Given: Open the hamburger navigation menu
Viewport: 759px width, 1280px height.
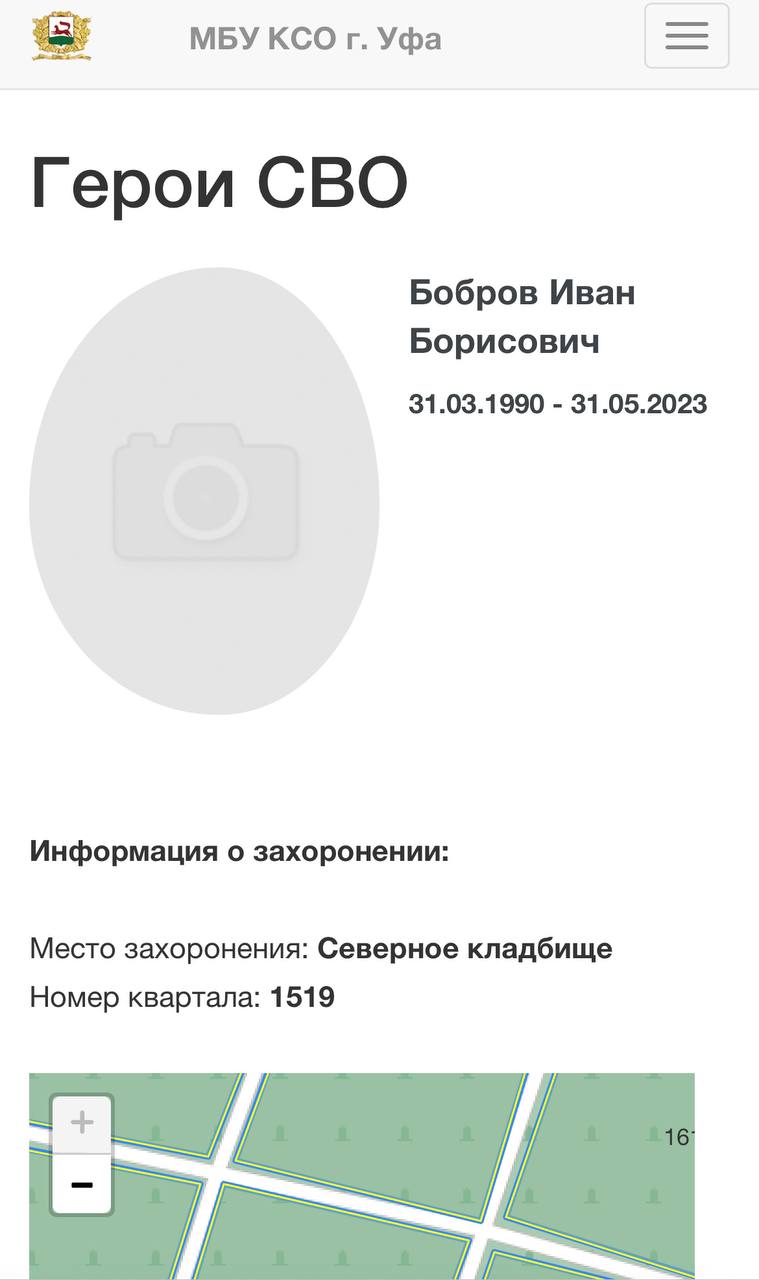Looking at the screenshot, I should [x=686, y=36].
